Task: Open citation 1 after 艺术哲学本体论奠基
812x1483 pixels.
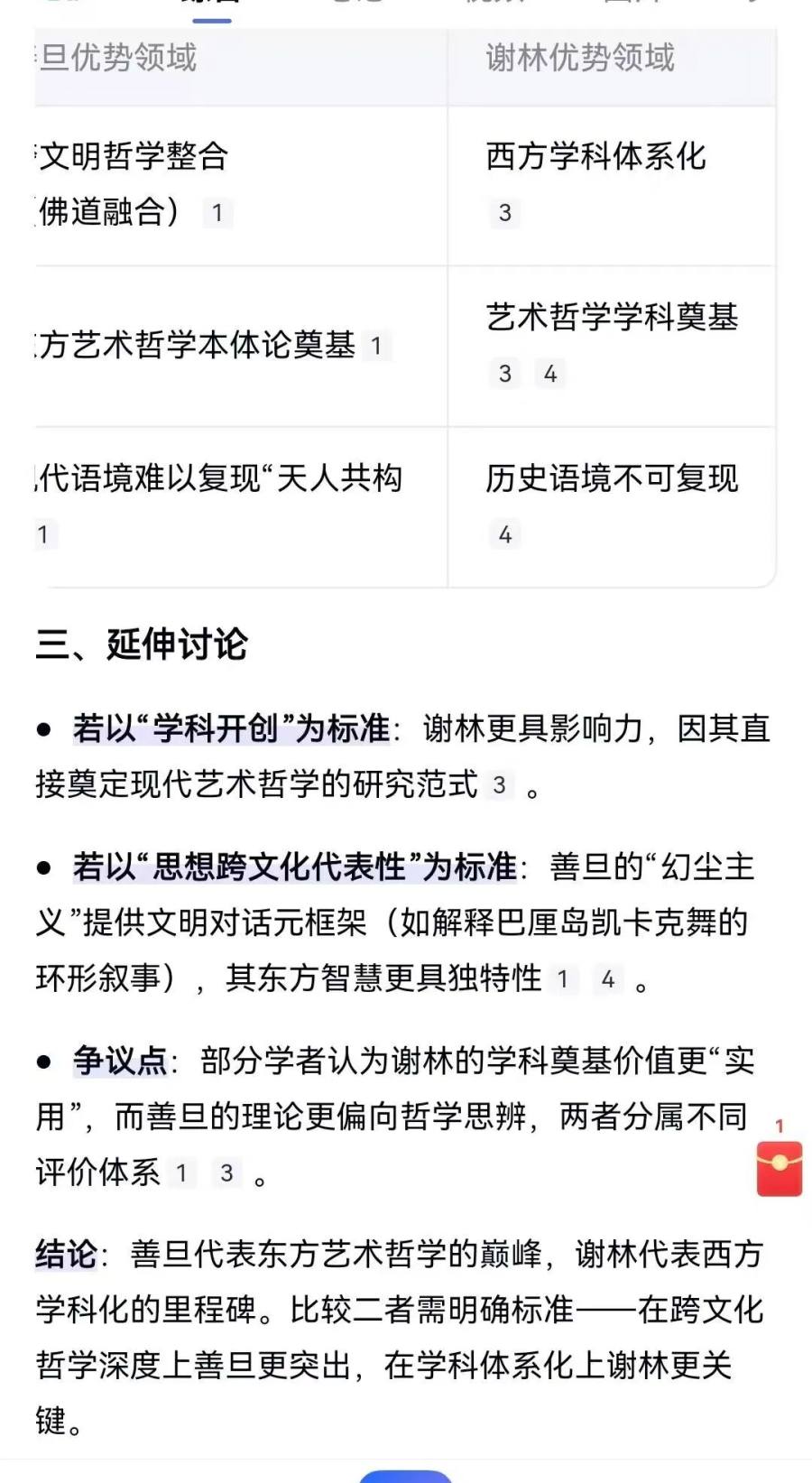Action: click(375, 346)
